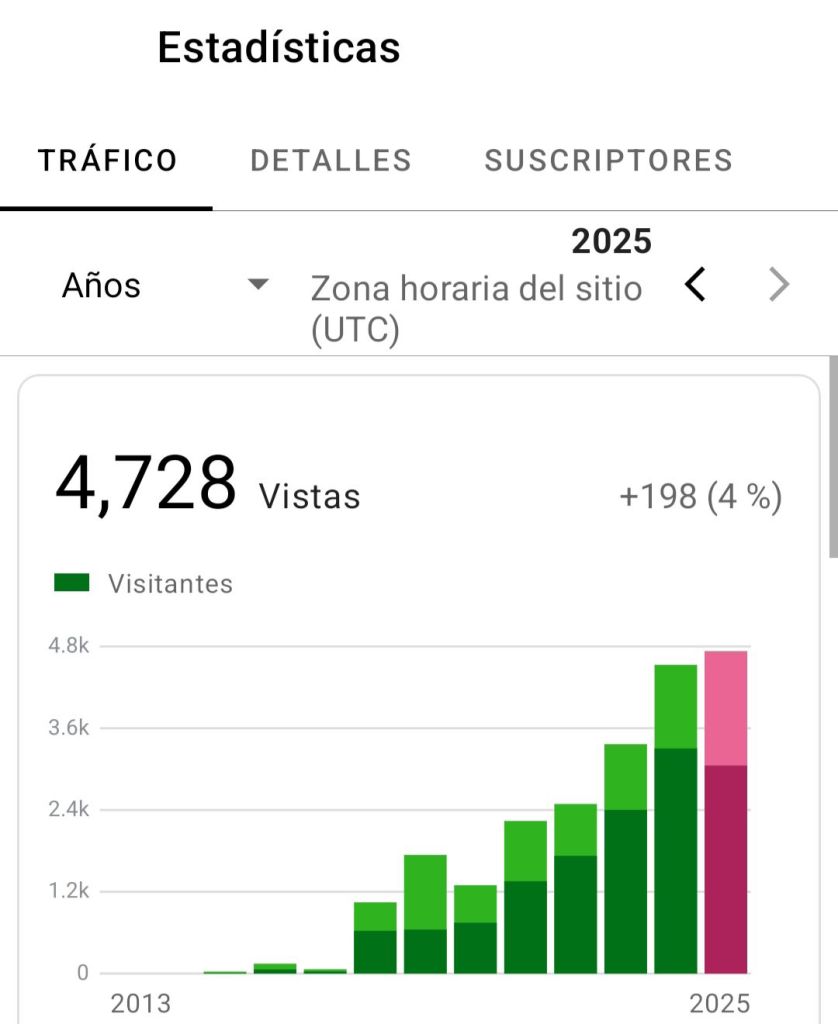Tap the next year arrow
838x1024 pixels.
pyautogui.click(x=779, y=287)
